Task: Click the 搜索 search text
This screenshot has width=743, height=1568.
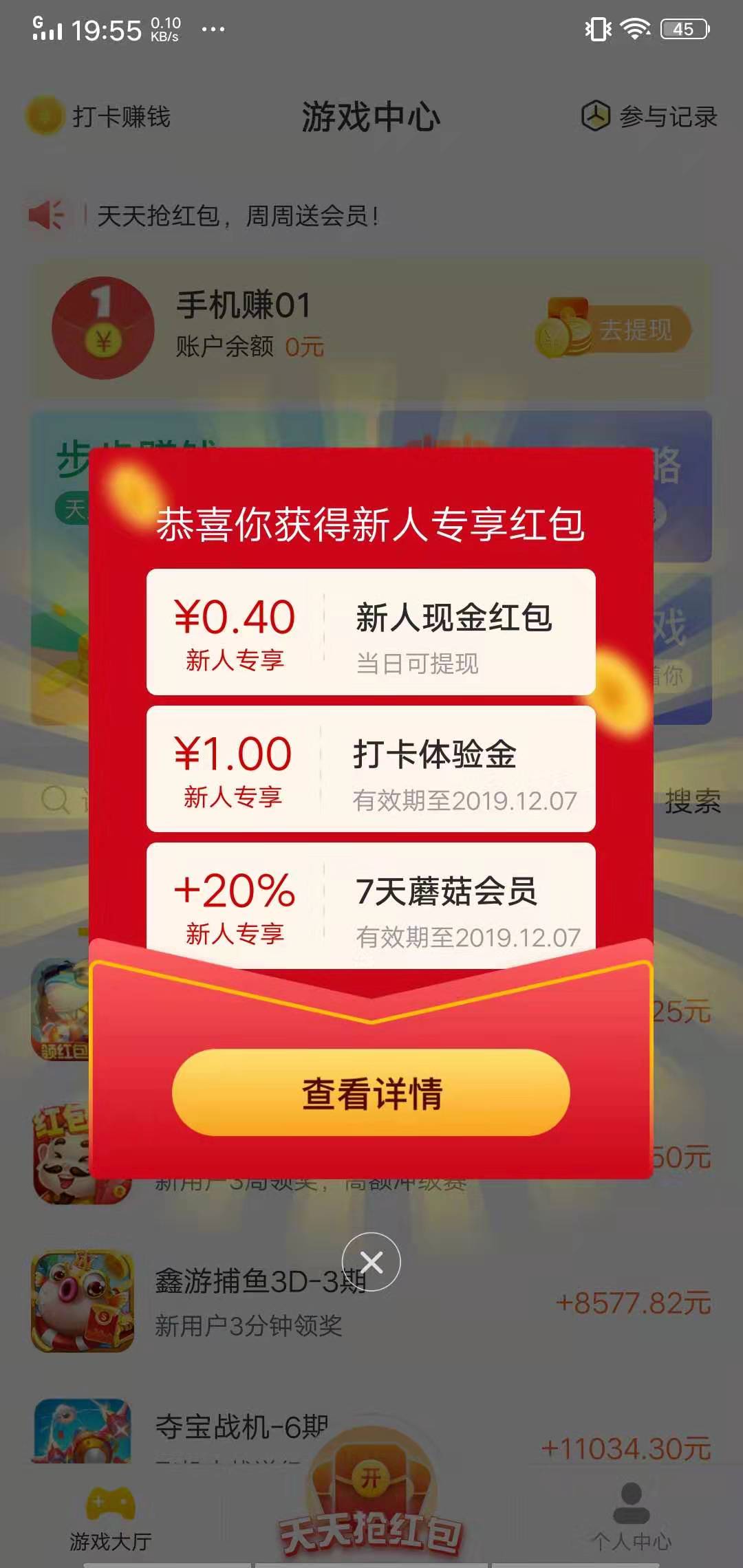Action: (x=692, y=800)
